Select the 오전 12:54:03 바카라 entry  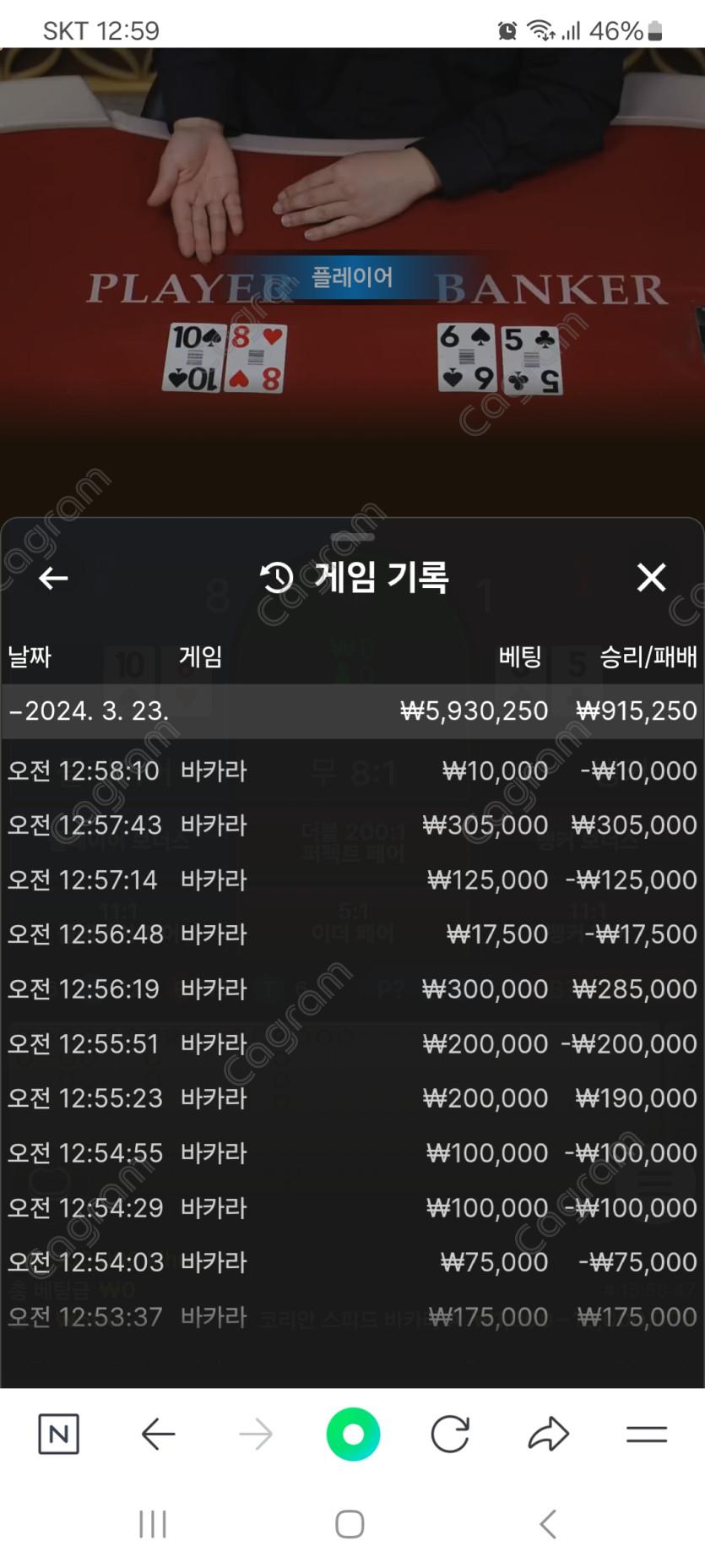point(352,1262)
